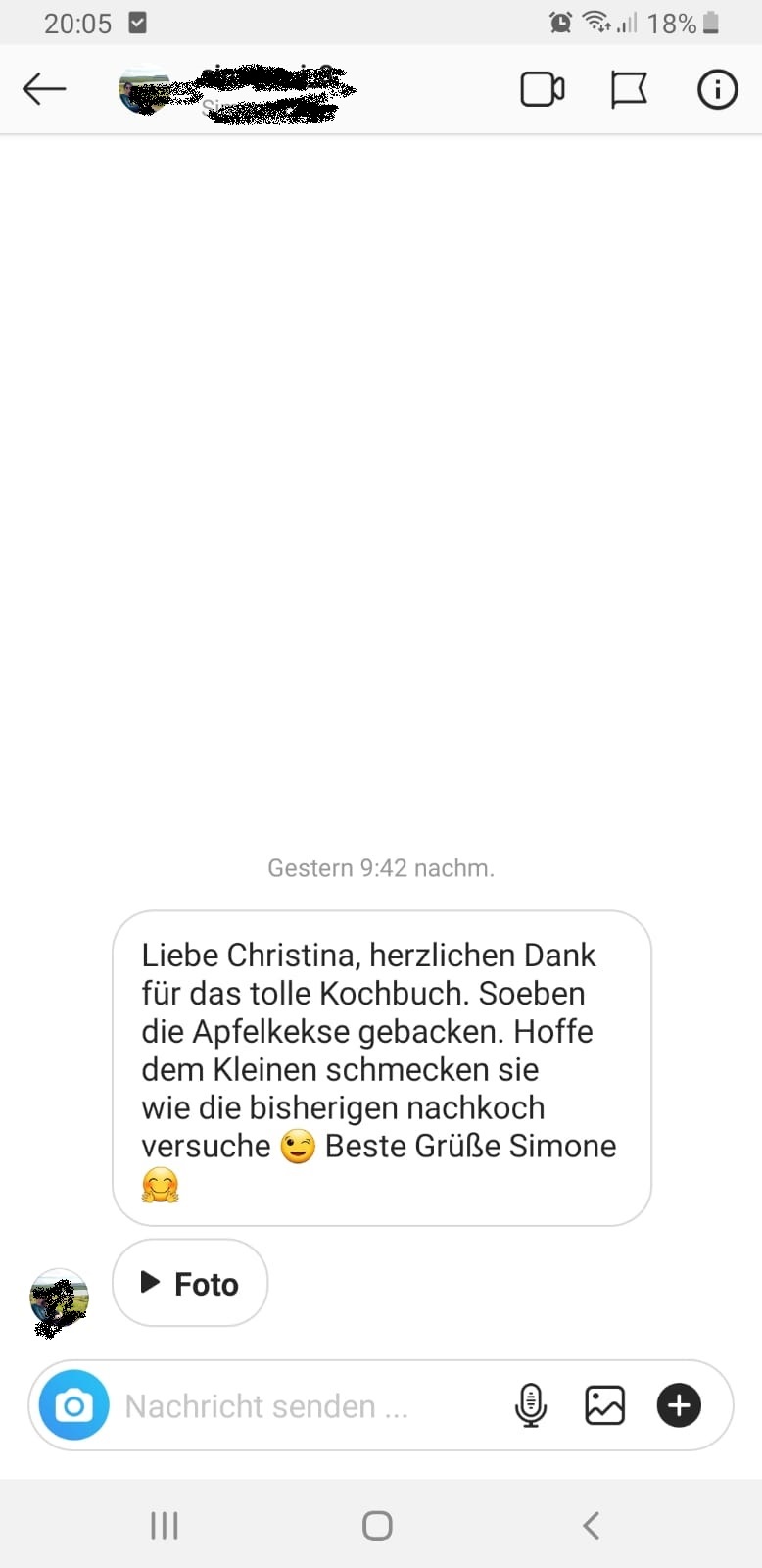Open the camera to send a photo

73,1406
